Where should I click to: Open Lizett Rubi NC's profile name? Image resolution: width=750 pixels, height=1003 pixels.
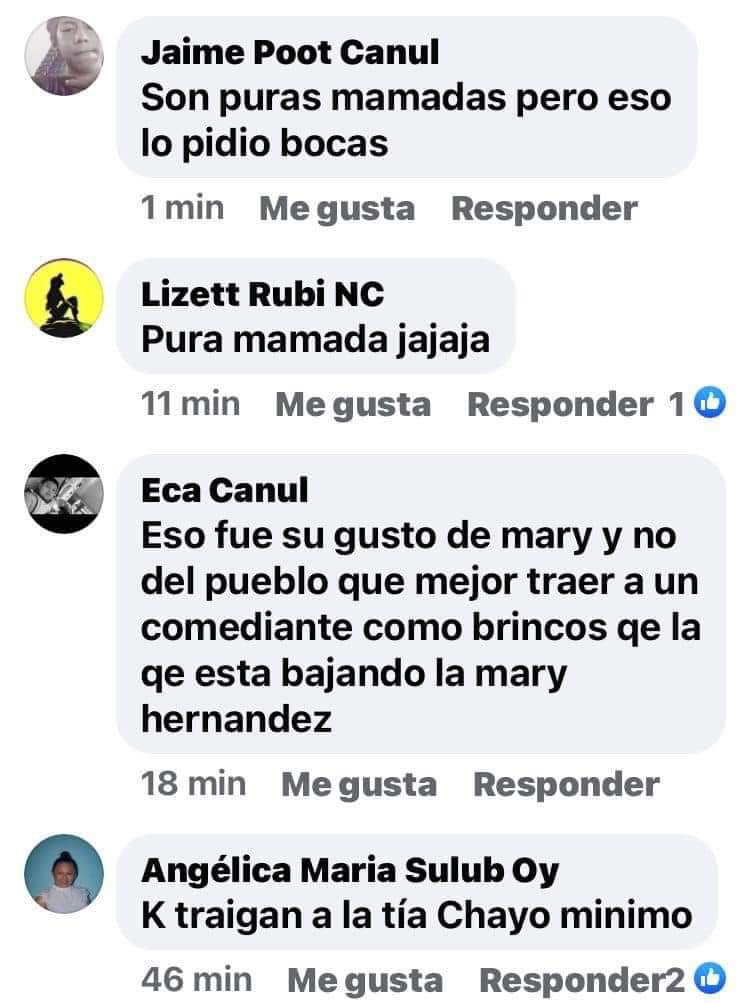click(x=262, y=294)
